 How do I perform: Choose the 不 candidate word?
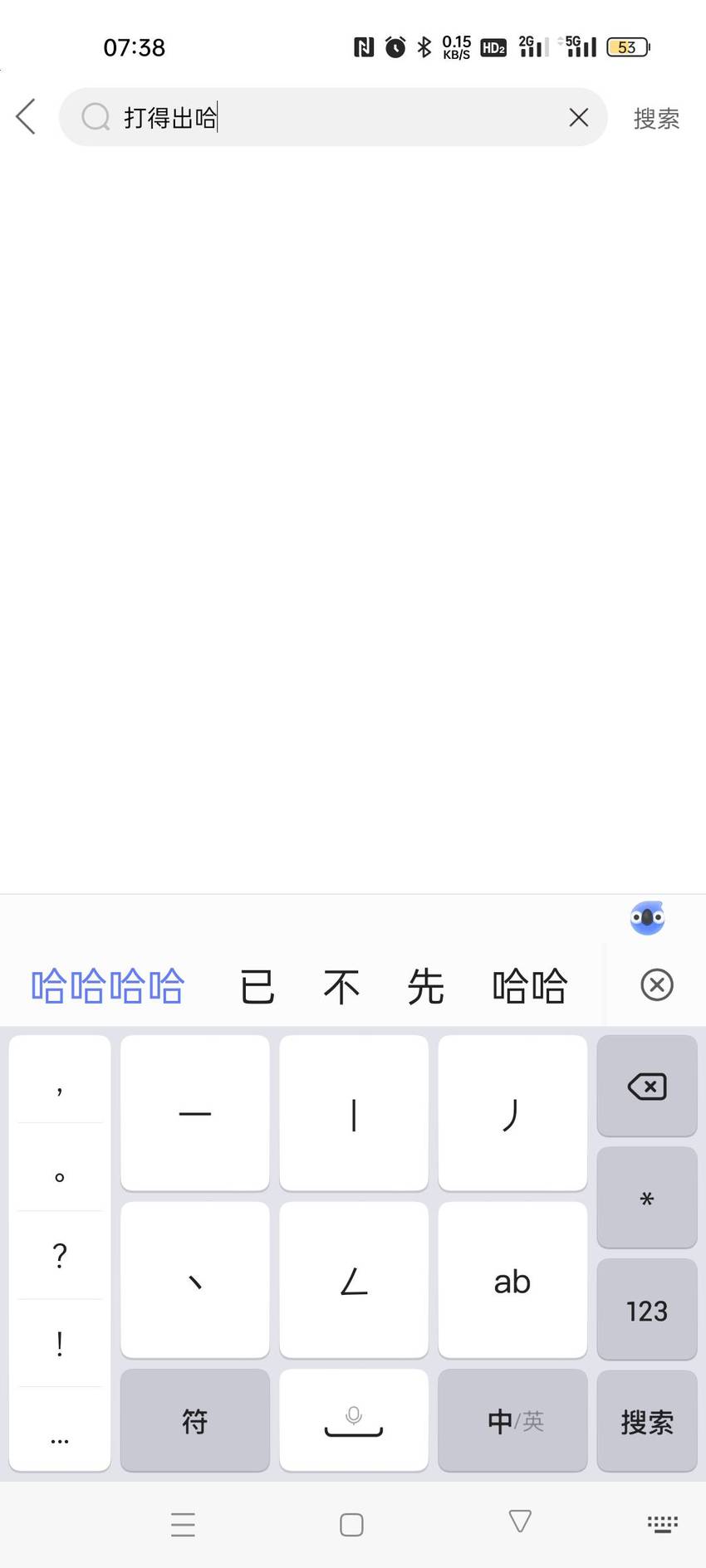[341, 986]
